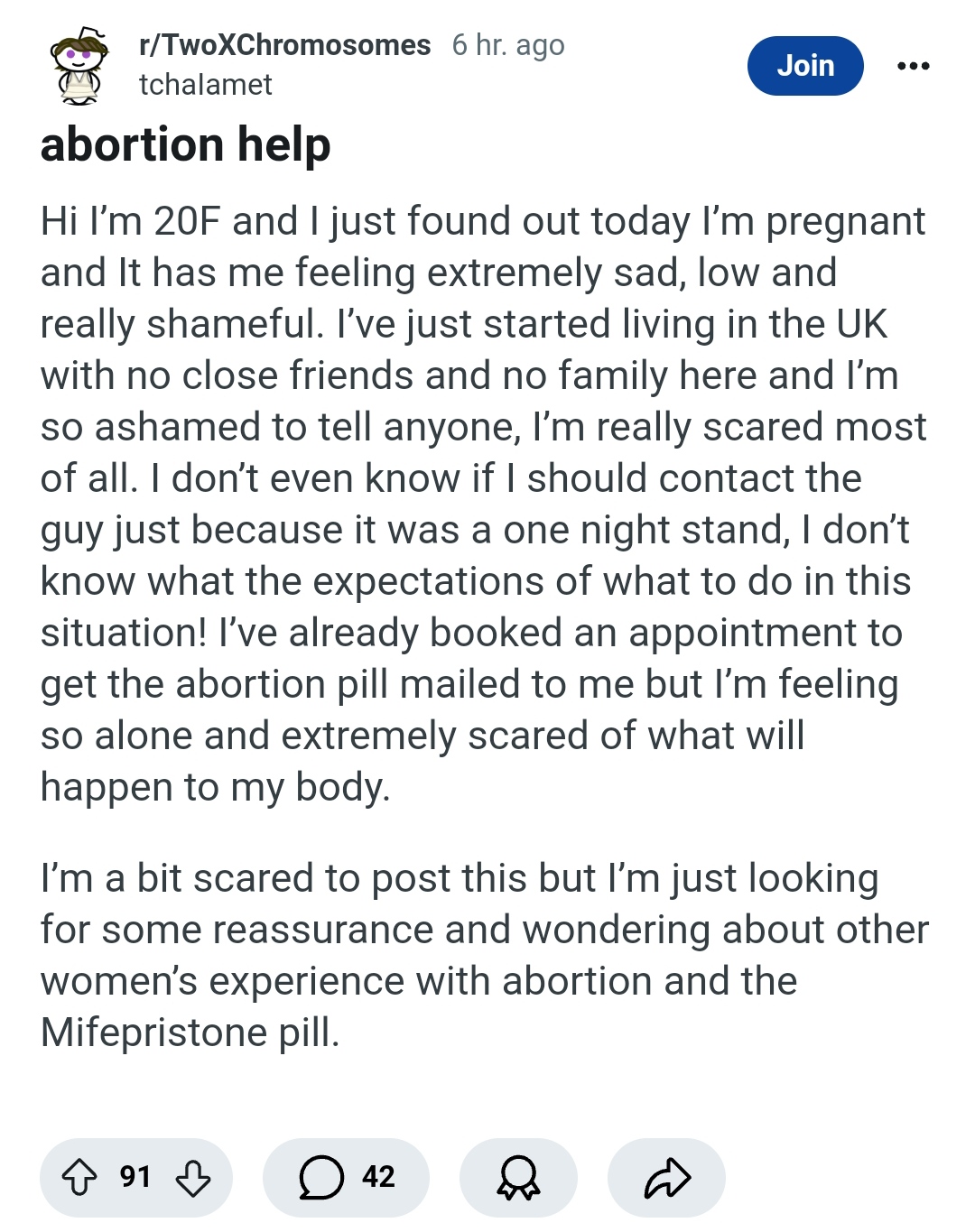975x1232 pixels.
Task: Downvote the abortion help post
Action: (193, 1177)
